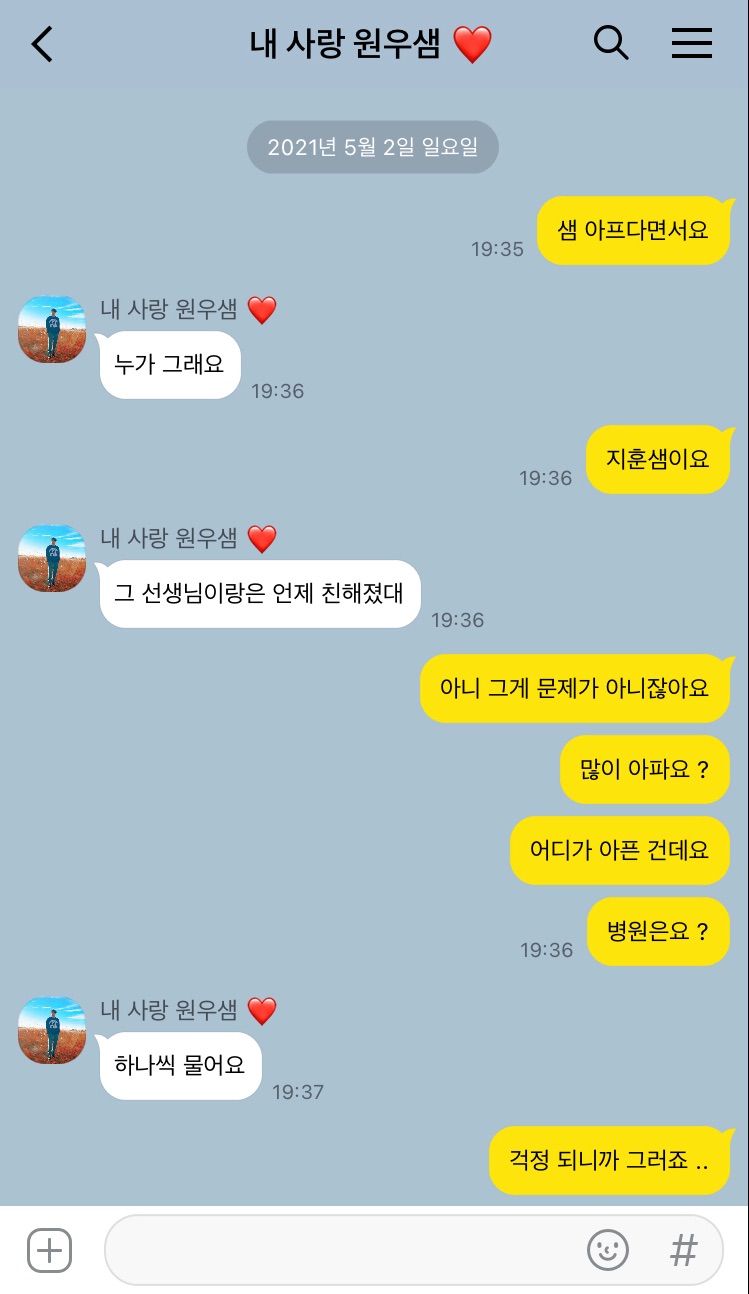Tap the message input field to type
The width and height of the screenshot is (749, 1294).
350,1249
